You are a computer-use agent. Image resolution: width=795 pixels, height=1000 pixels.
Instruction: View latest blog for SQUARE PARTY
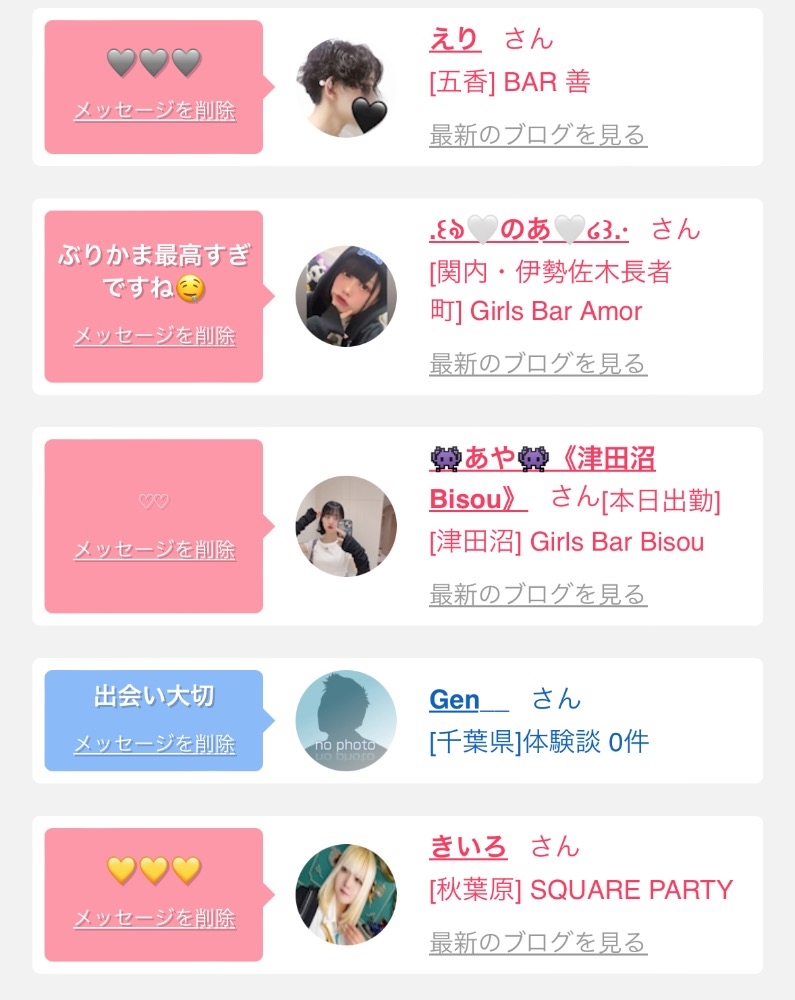tap(538, 942)
